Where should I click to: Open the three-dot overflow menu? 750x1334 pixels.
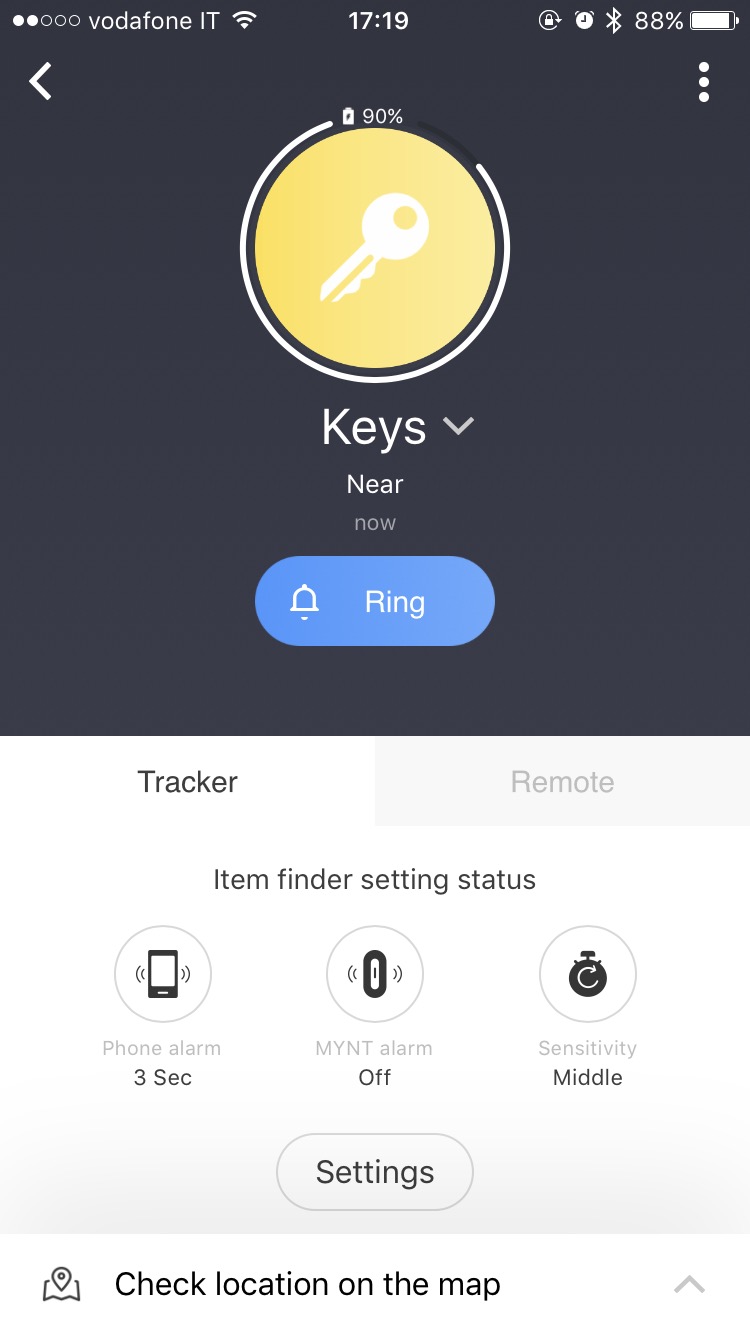coord(704,82)
